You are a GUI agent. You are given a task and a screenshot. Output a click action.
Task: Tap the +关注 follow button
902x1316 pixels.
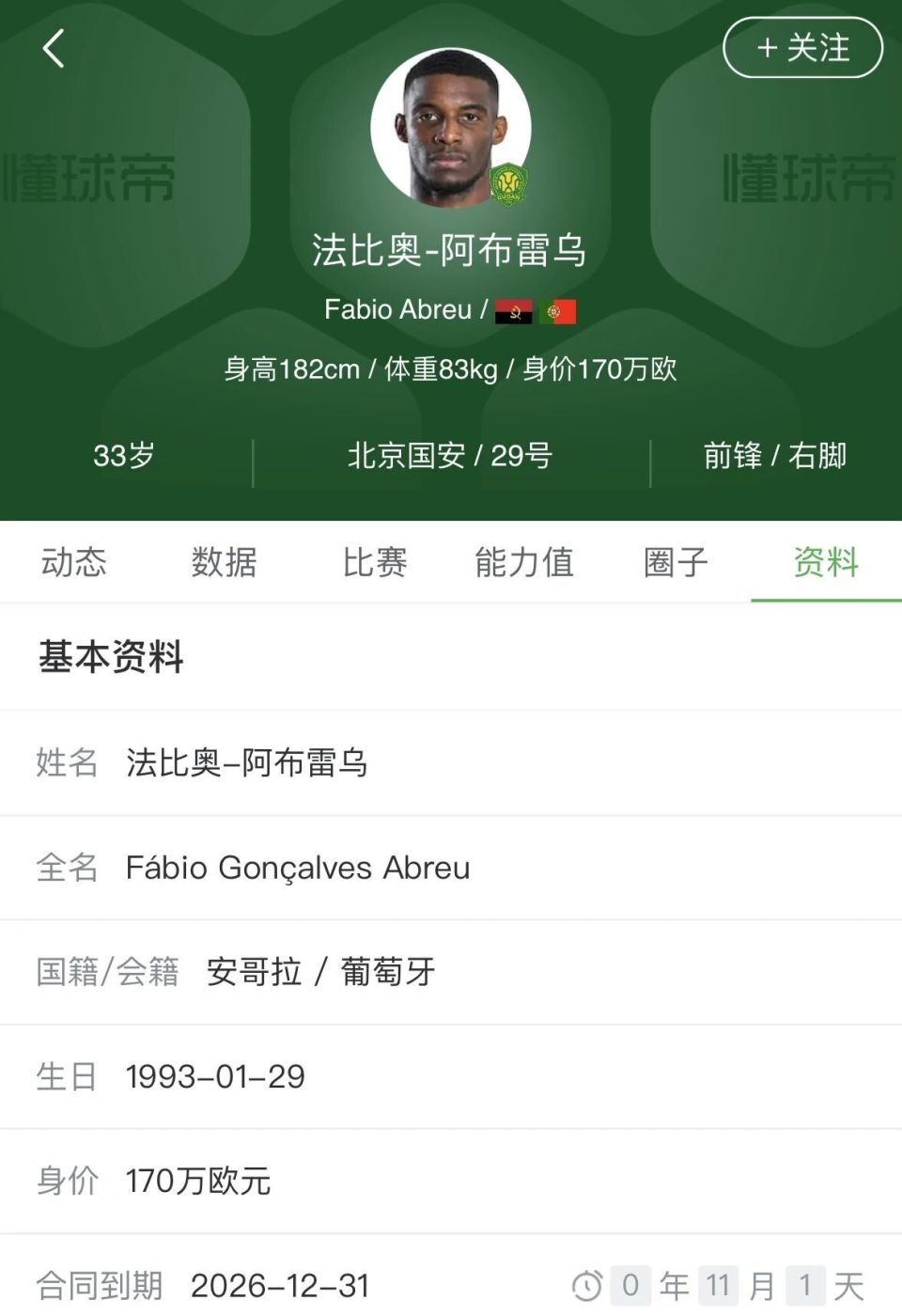(803, 49)
